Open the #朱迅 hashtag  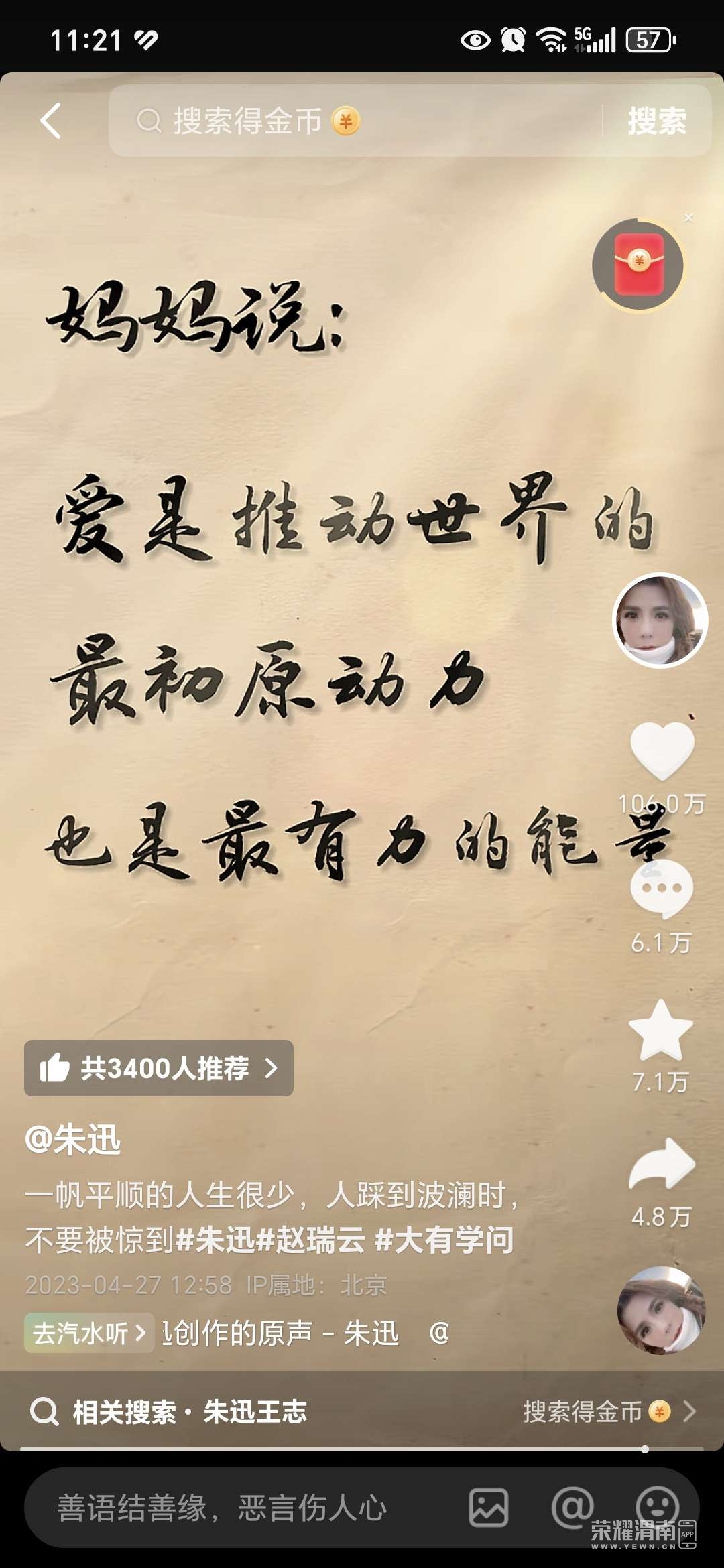(x=215, y=1240)
